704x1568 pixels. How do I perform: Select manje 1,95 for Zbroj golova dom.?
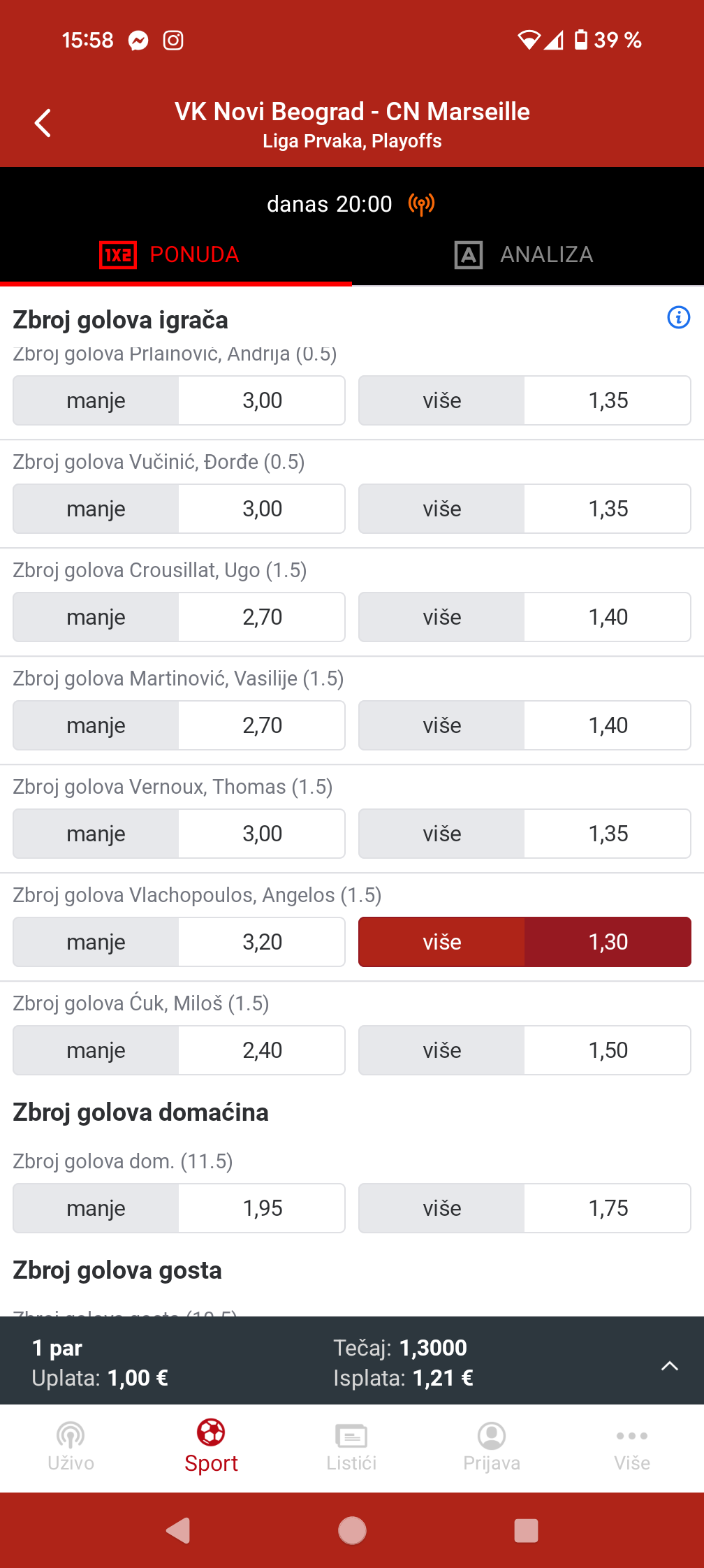pyautogui.click(x=179, y=1208)
